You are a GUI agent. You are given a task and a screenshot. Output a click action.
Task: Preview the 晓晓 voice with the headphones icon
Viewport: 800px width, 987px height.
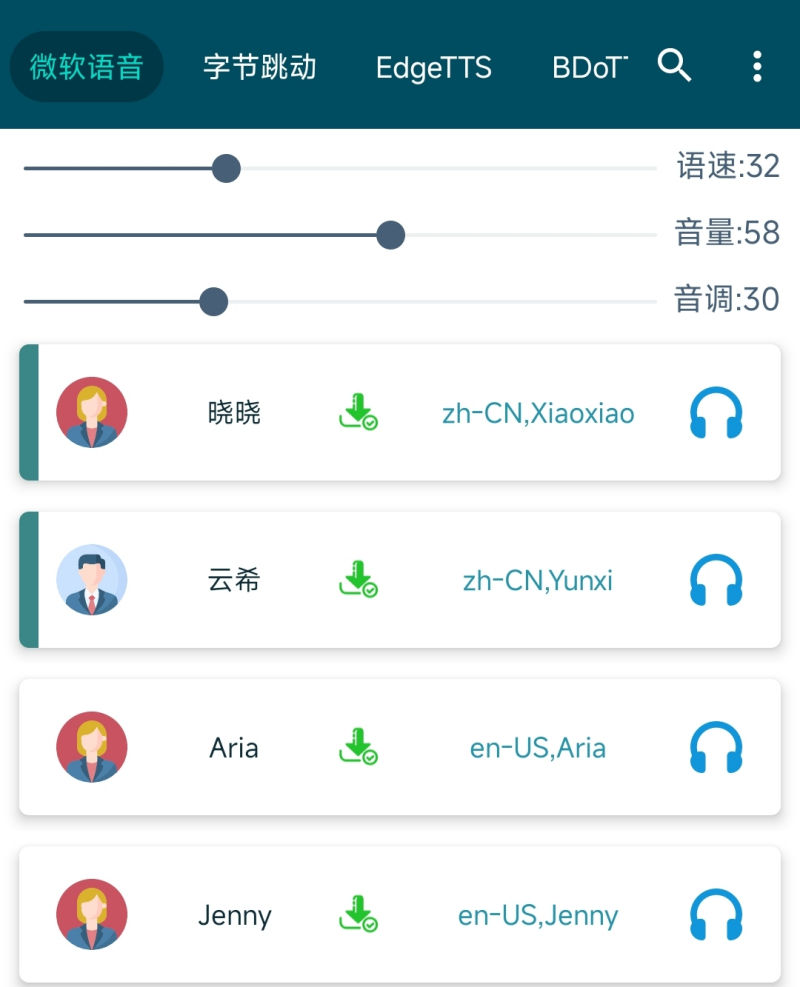click(x=716, y=413)
